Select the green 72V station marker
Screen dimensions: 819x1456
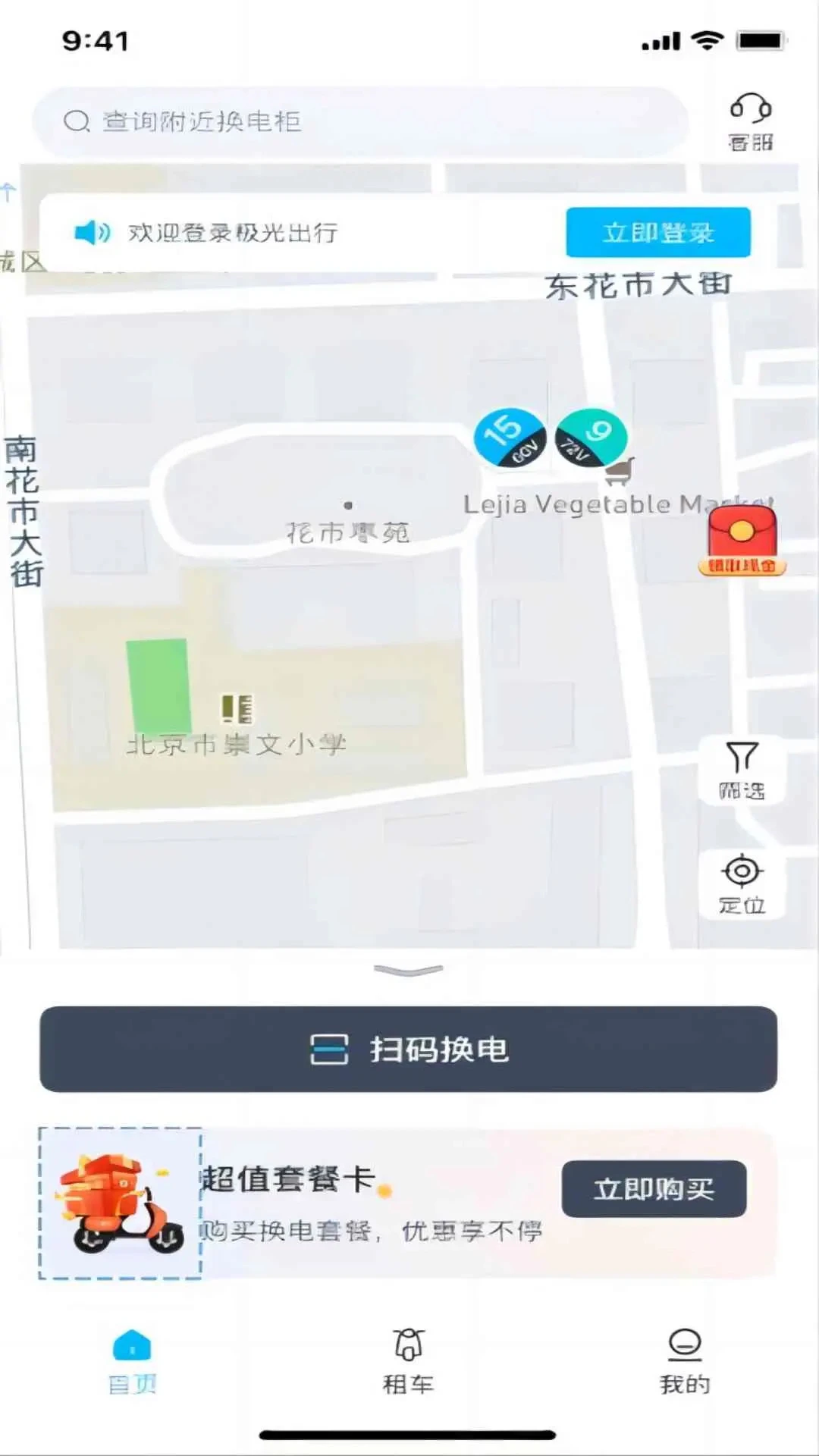coord(591,438)
